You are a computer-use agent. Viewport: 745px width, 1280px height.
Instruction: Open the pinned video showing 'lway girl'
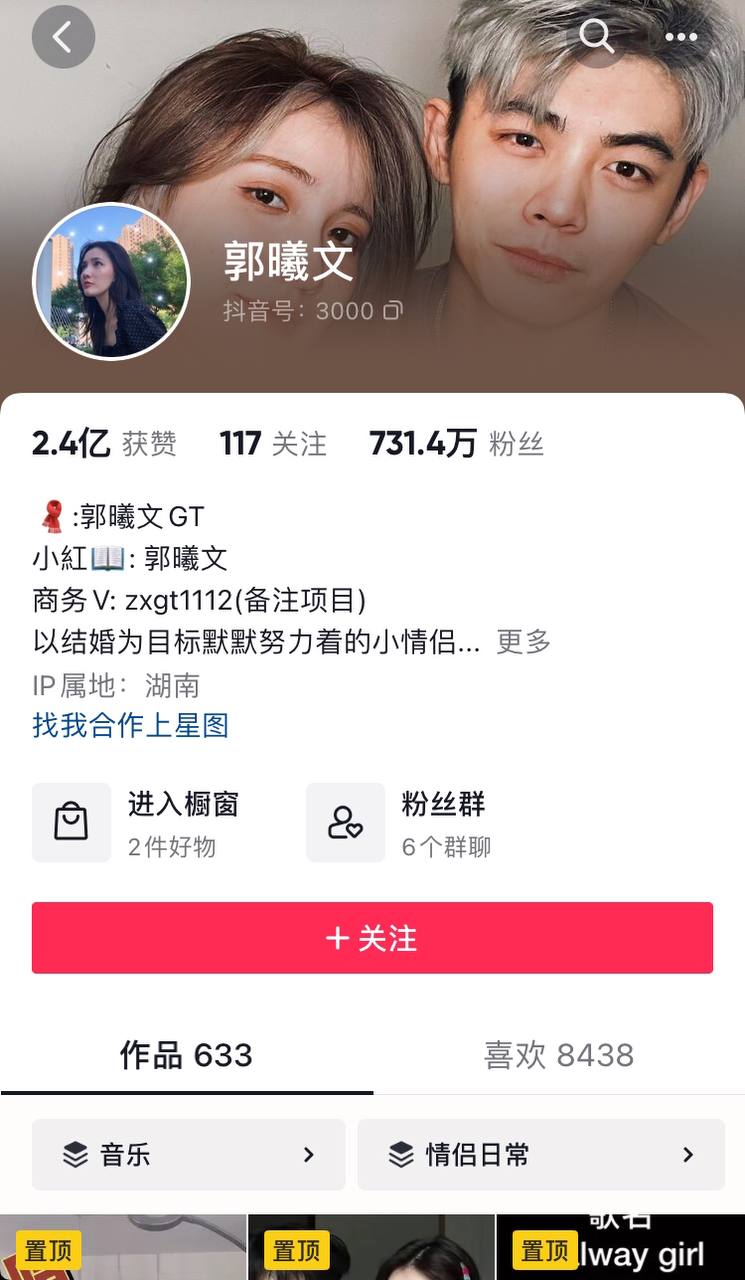pos(620,1248)
